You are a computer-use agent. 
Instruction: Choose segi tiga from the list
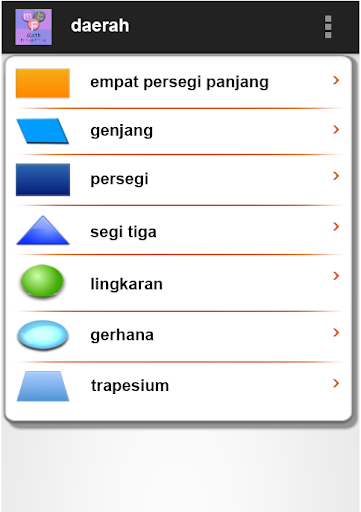point(179,230)
